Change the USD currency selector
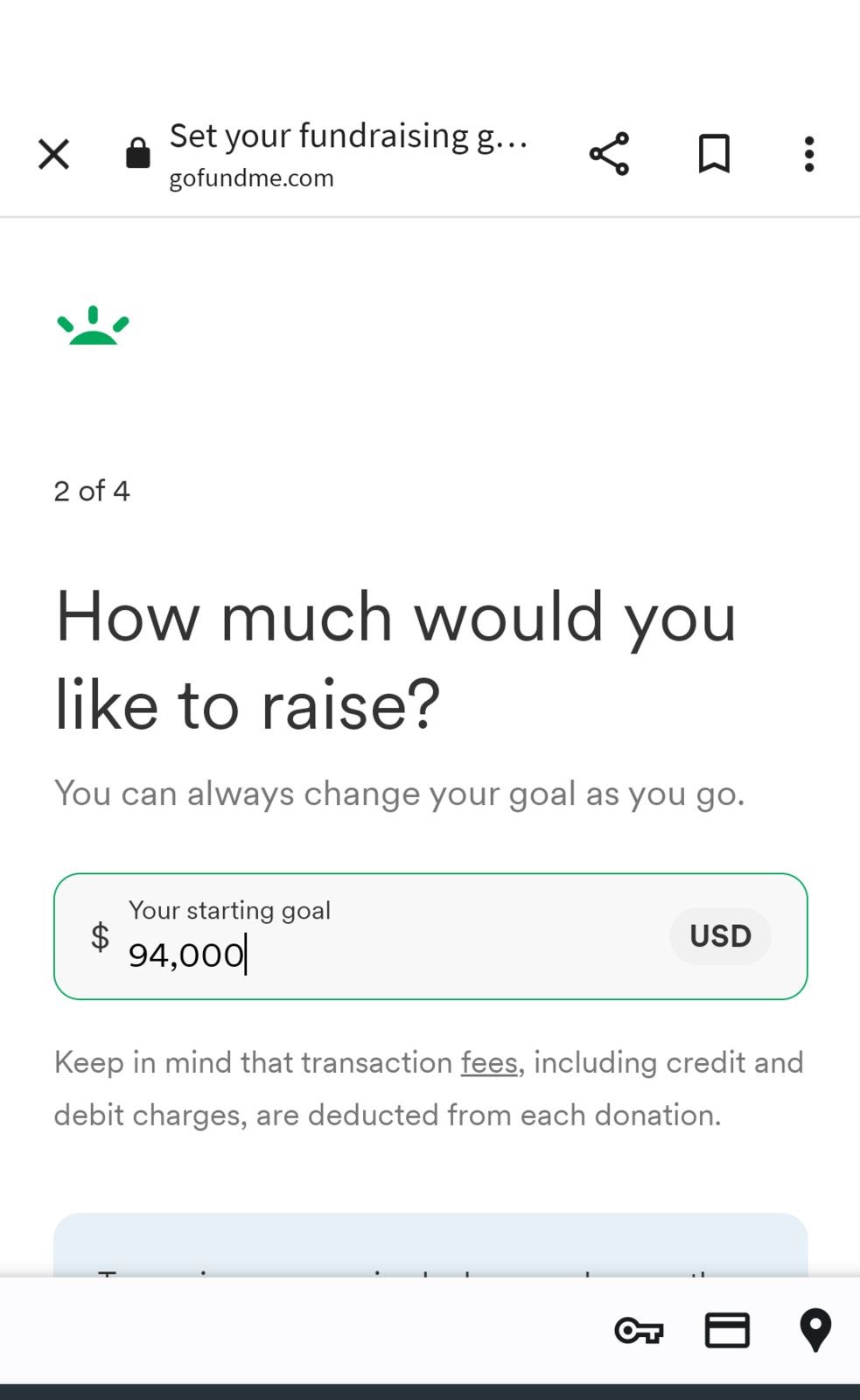The width and height of the screenshot is (860, 1400). click(720, 936)
